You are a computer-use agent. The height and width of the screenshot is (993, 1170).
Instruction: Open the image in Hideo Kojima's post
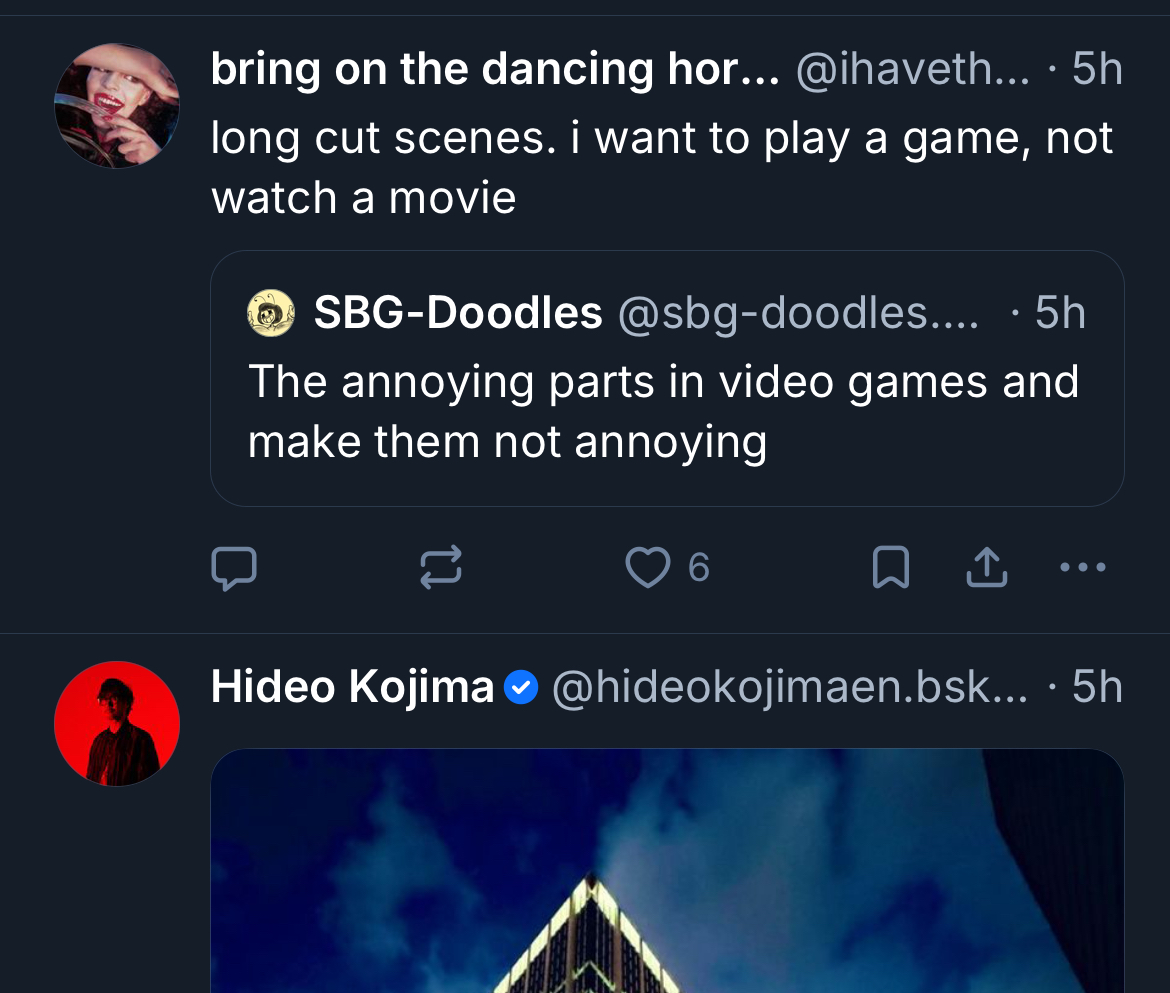(666, 870)
